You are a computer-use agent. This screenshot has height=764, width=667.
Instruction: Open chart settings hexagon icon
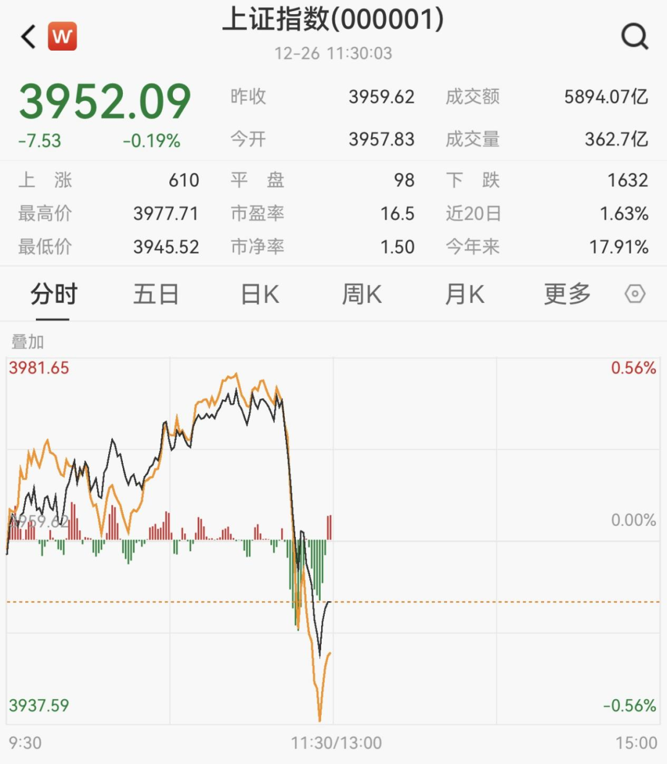635,294
